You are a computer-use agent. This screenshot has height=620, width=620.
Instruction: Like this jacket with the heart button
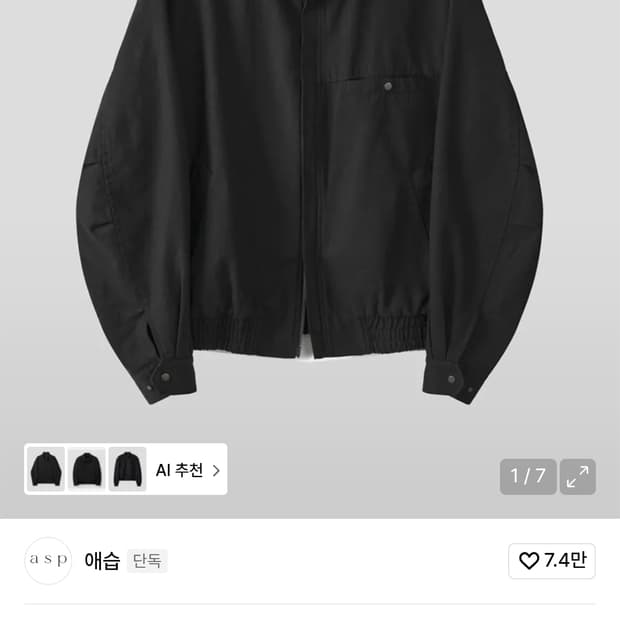coord(551,561)
